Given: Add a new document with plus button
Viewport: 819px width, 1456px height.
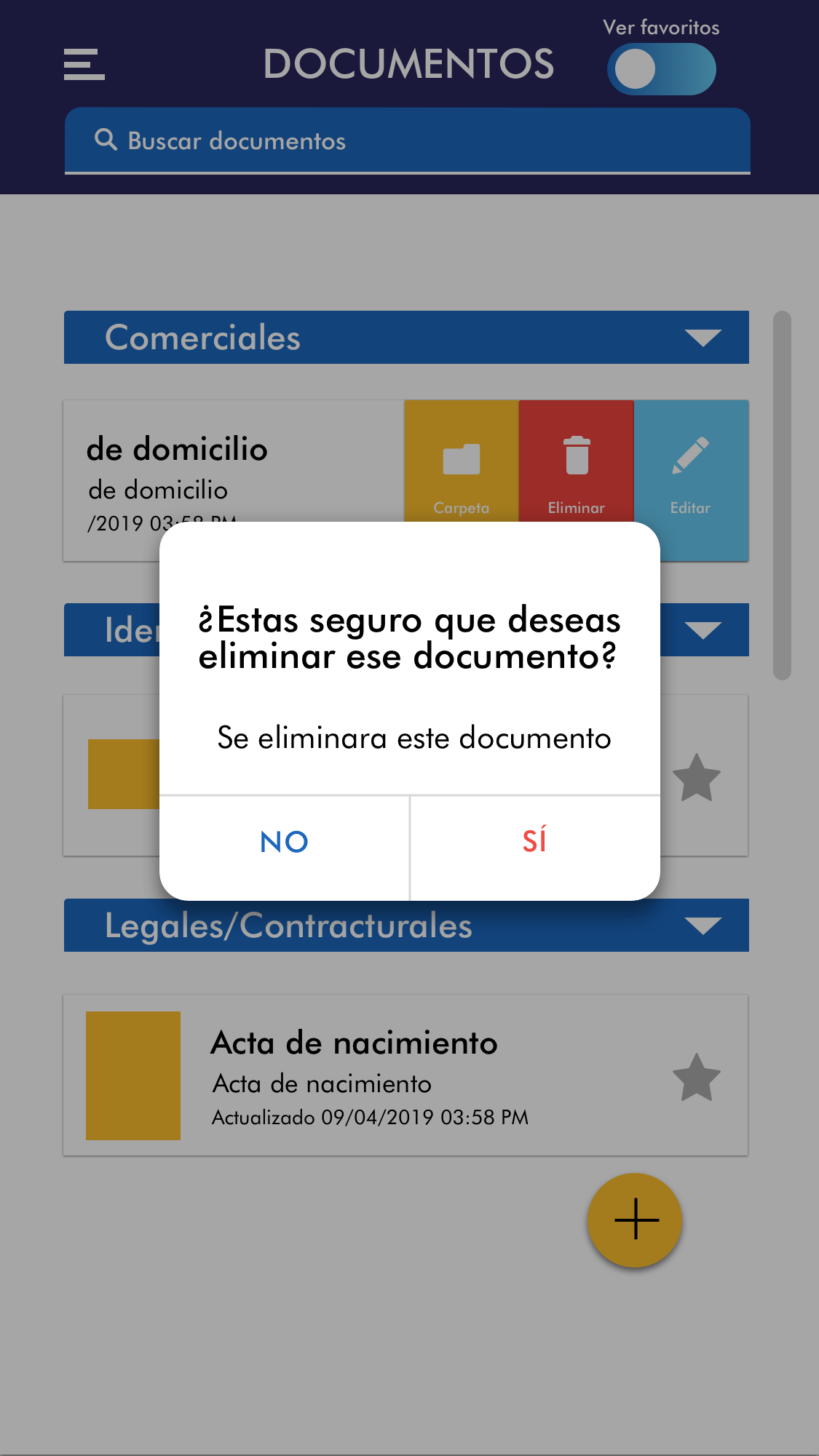Looking at the screenshot, I should [x=635, y=1220].
